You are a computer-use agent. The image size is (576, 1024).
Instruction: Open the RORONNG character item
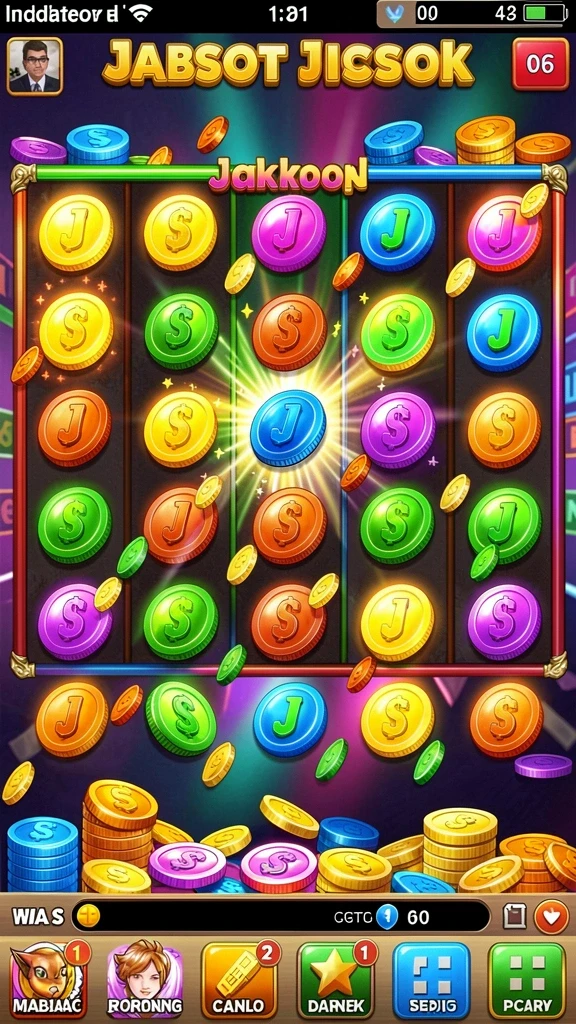(146, 980)
